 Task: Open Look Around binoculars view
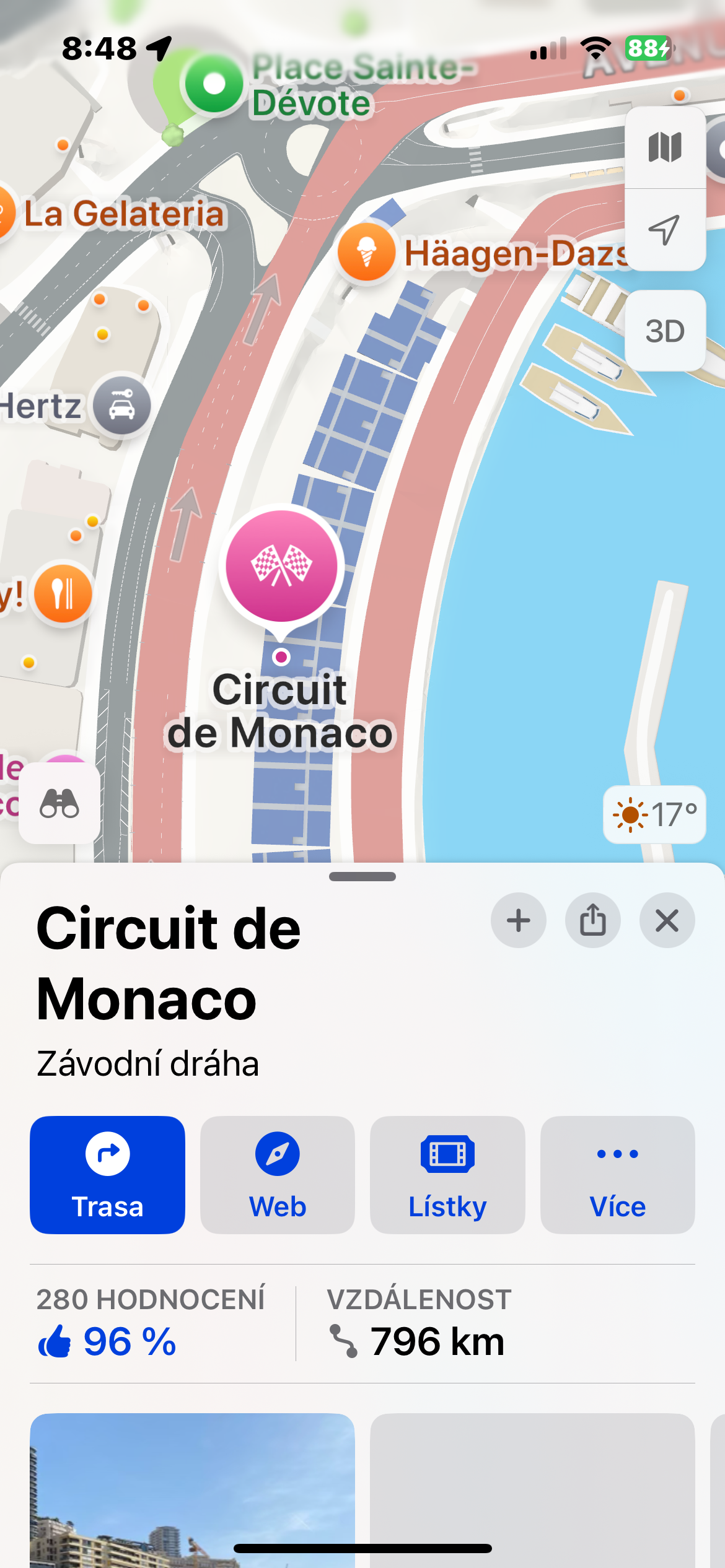pos(59,803)
